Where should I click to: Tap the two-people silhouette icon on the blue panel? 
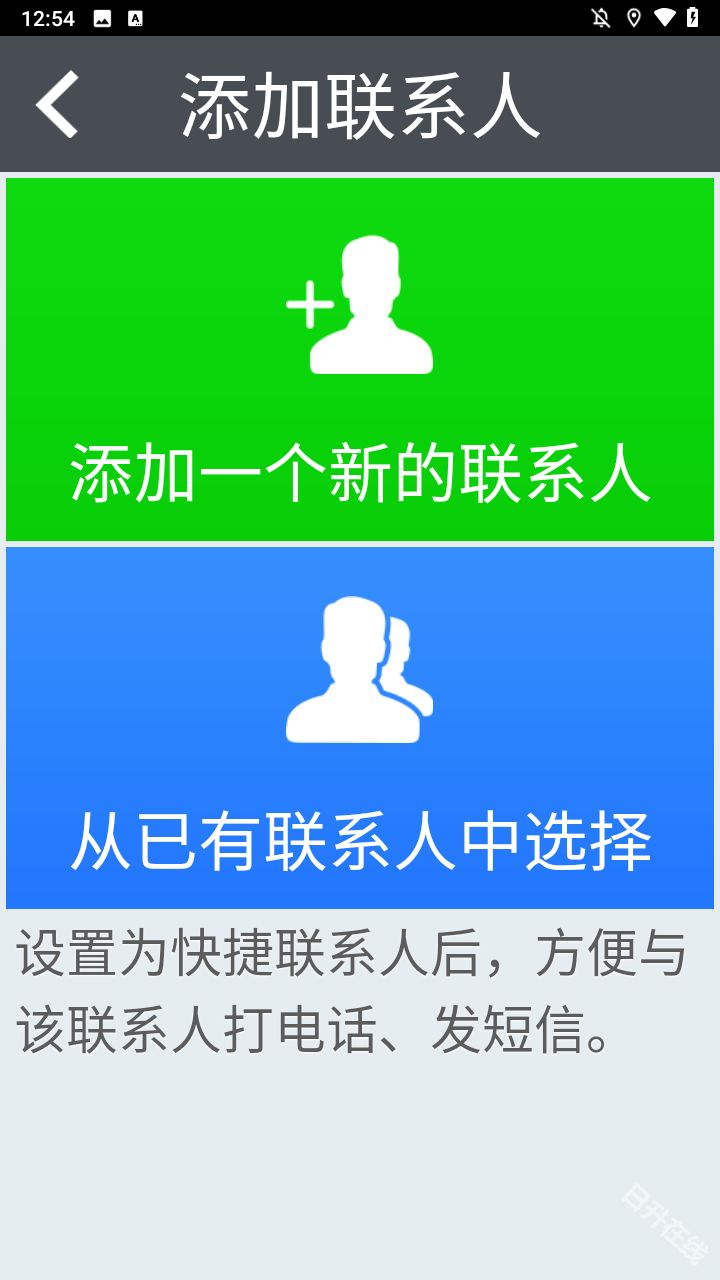360,670
